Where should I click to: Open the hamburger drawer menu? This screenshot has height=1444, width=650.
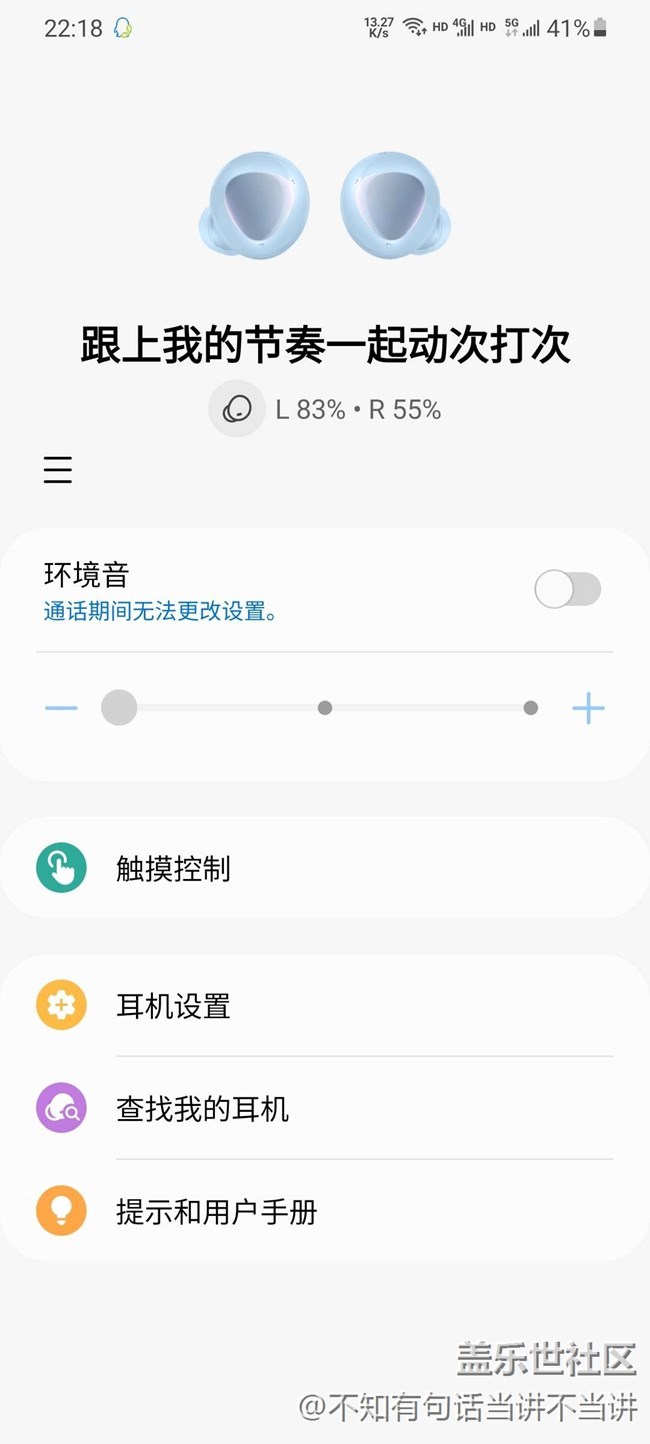click(58, 469)
